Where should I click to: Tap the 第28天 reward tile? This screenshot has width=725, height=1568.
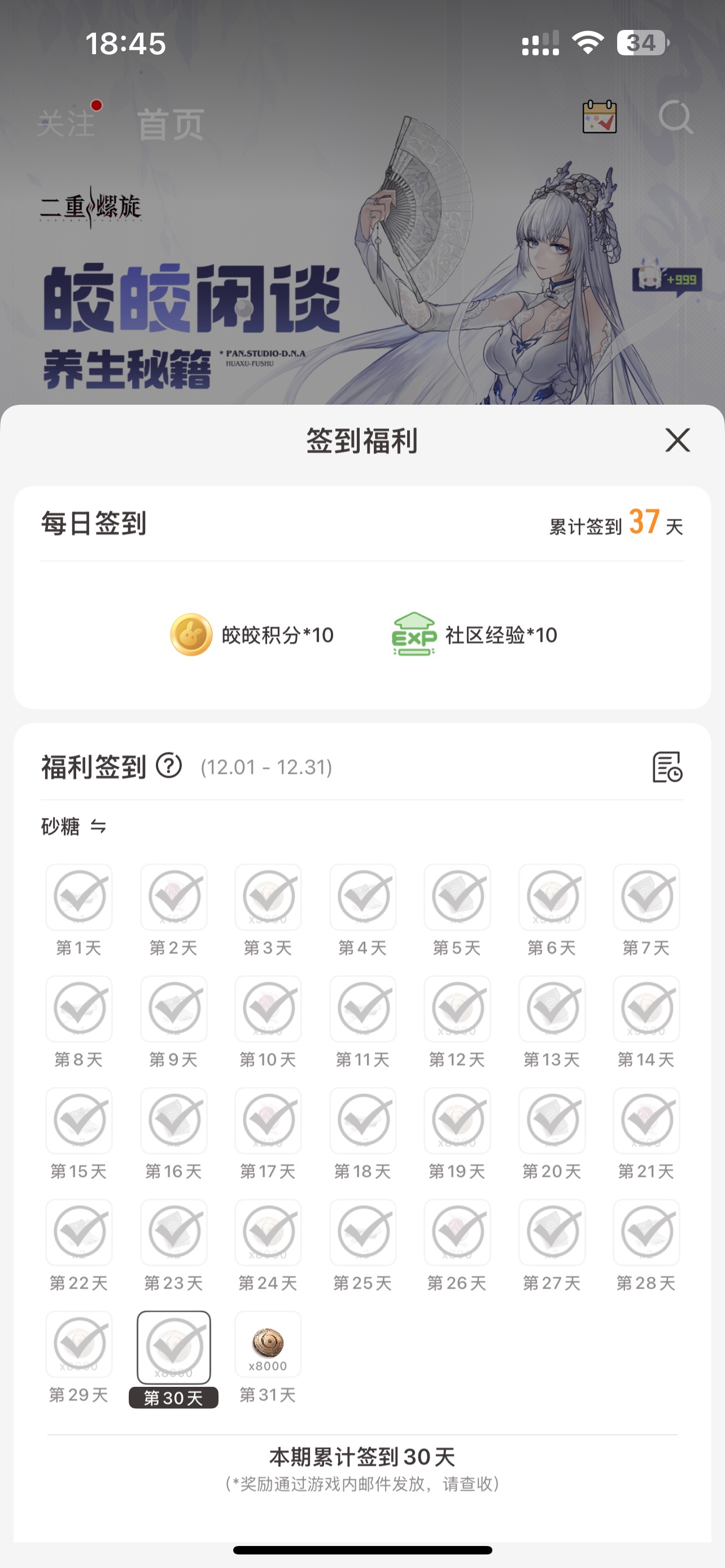tap(646, 1232)
